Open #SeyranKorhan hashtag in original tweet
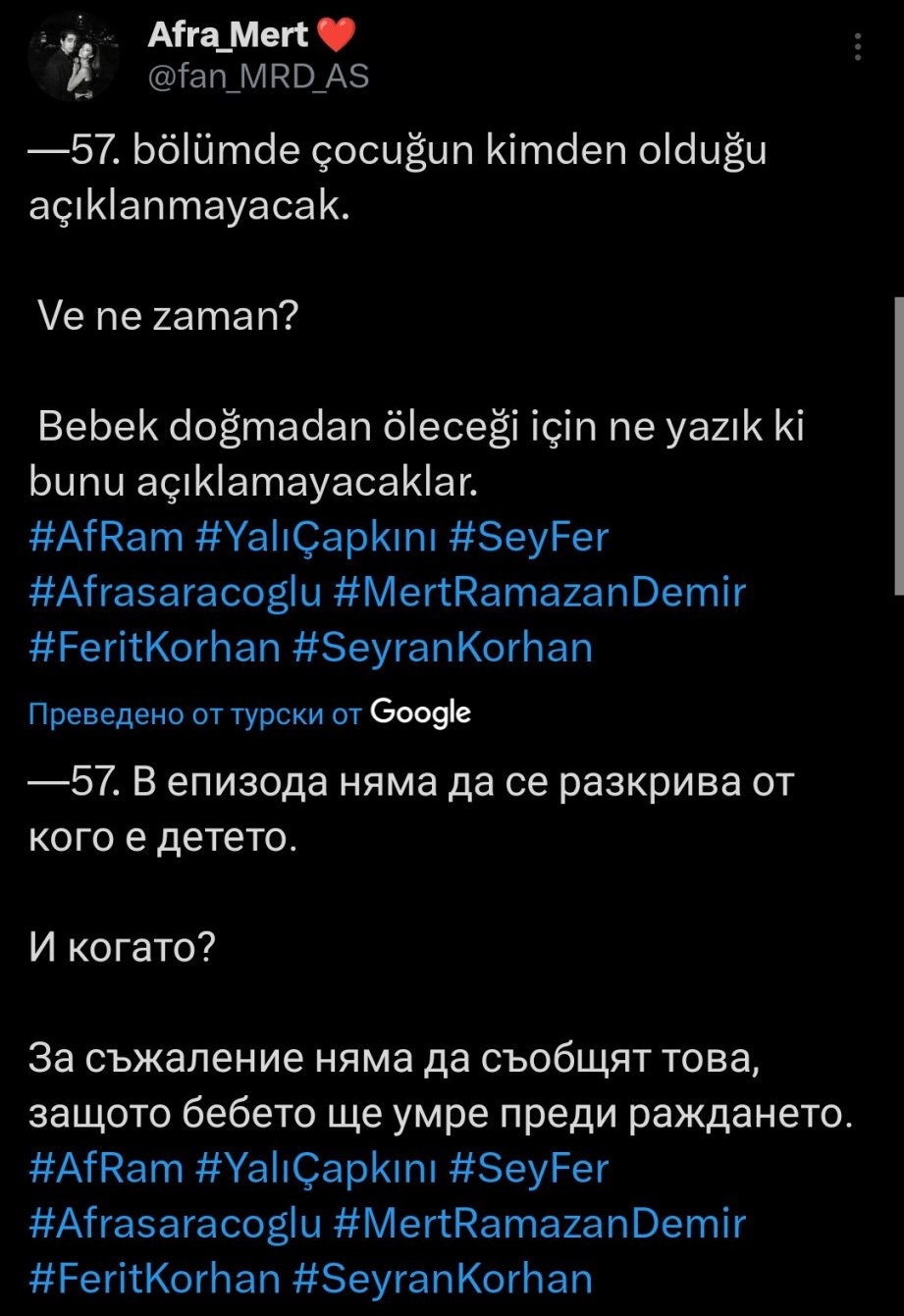The height and width of the screenshot is (1316, 904). pyautogui.click(x=443, y=648)
